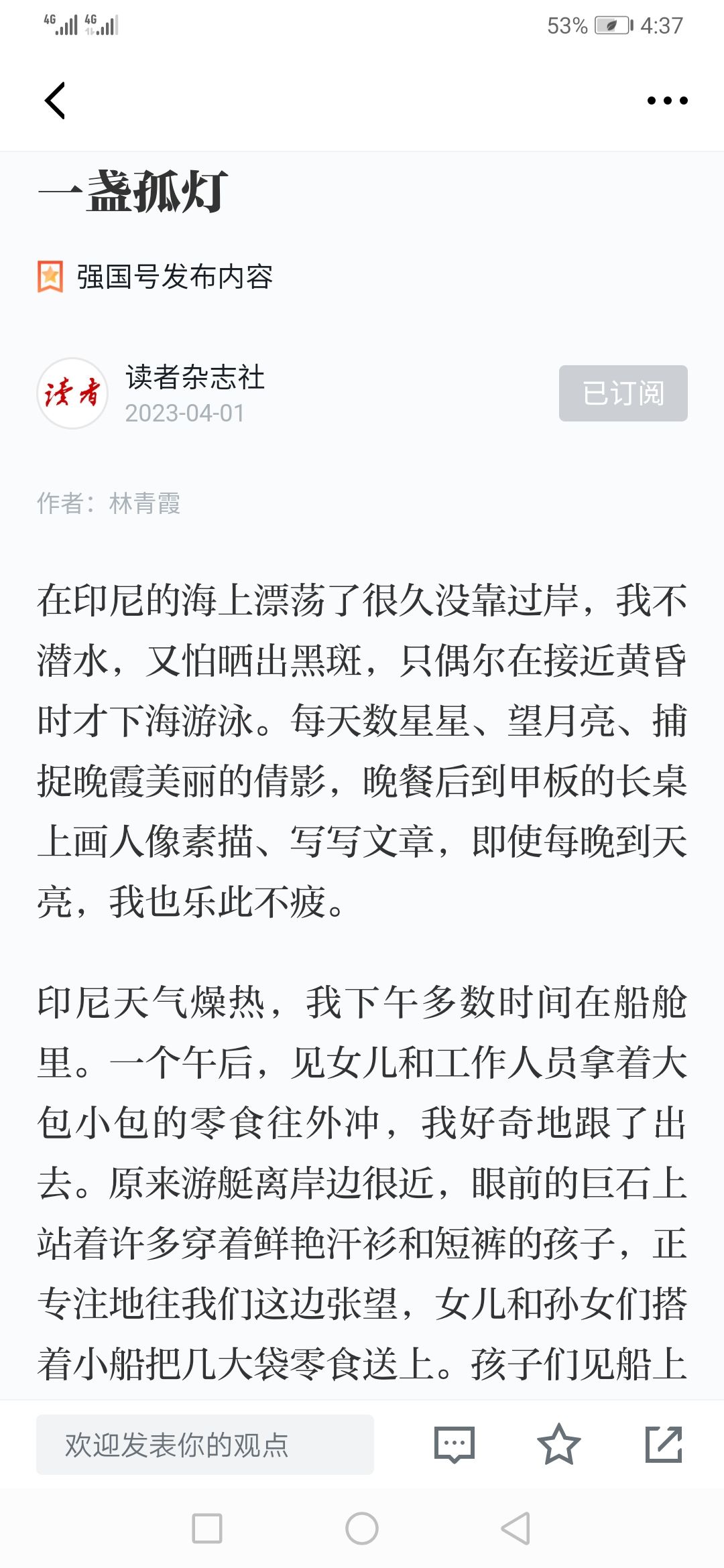Share this article
The height and width of the screenshot is (1568, 724).
(664, 1444)
